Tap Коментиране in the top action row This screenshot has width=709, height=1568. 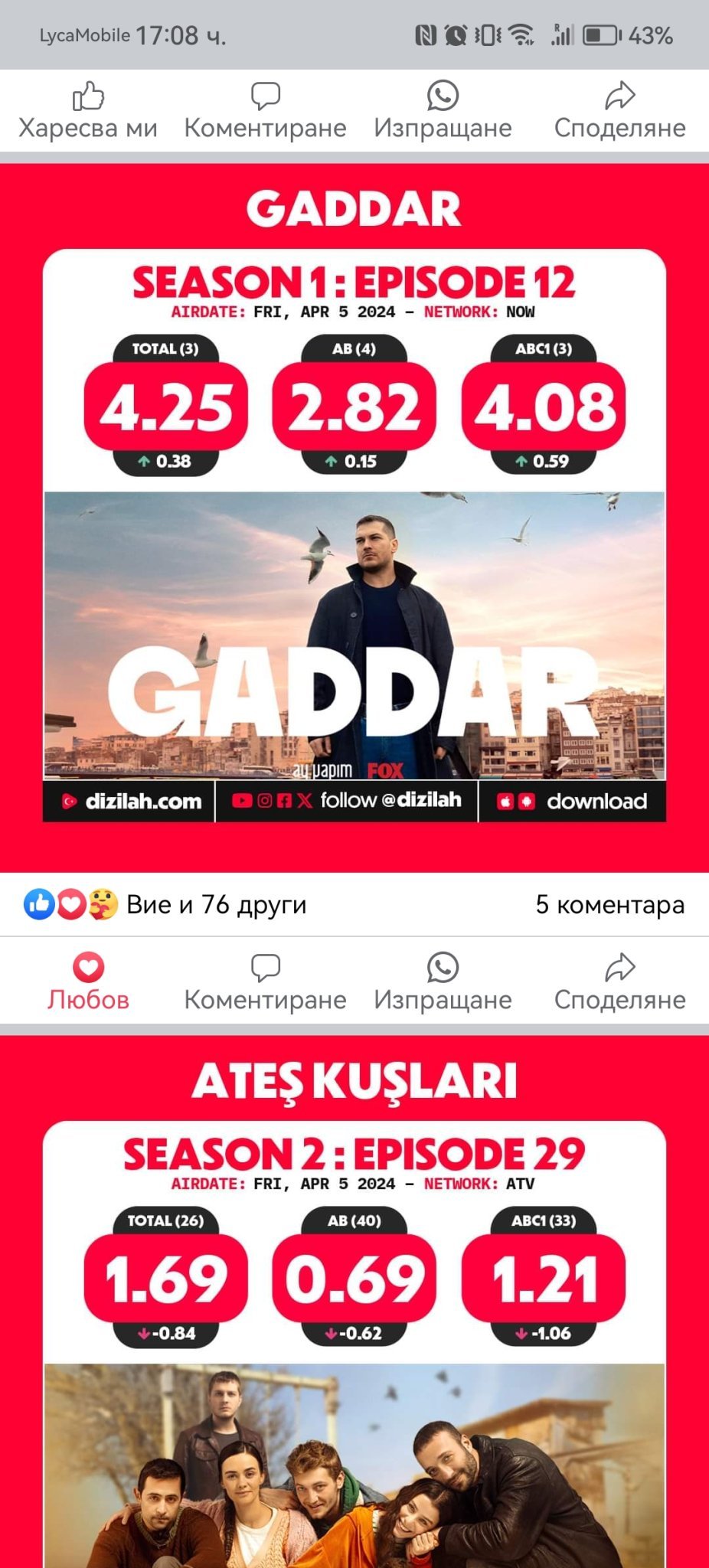pyautogui.click(x=265, y=111)
